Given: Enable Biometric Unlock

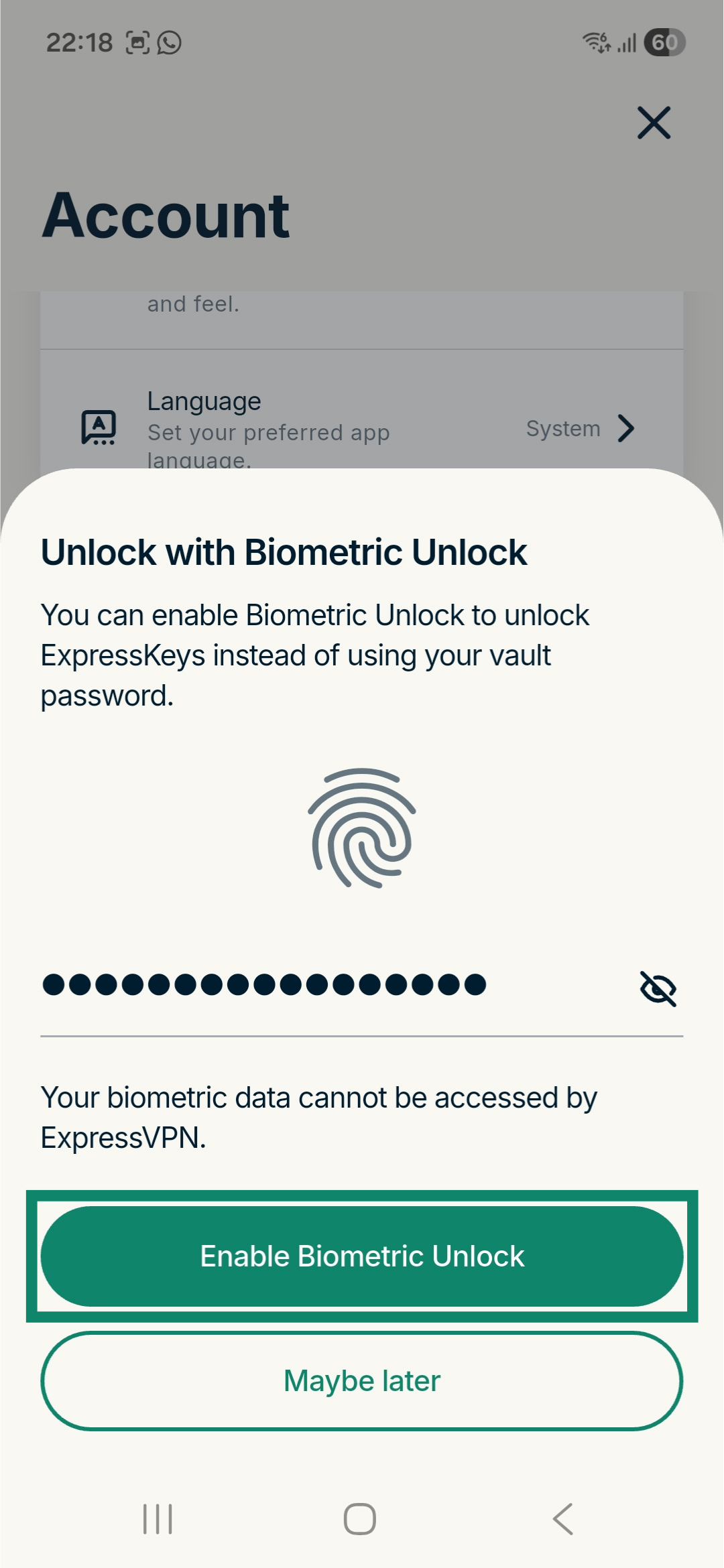Looking at the screenshot, I should tap(362, 1256).
